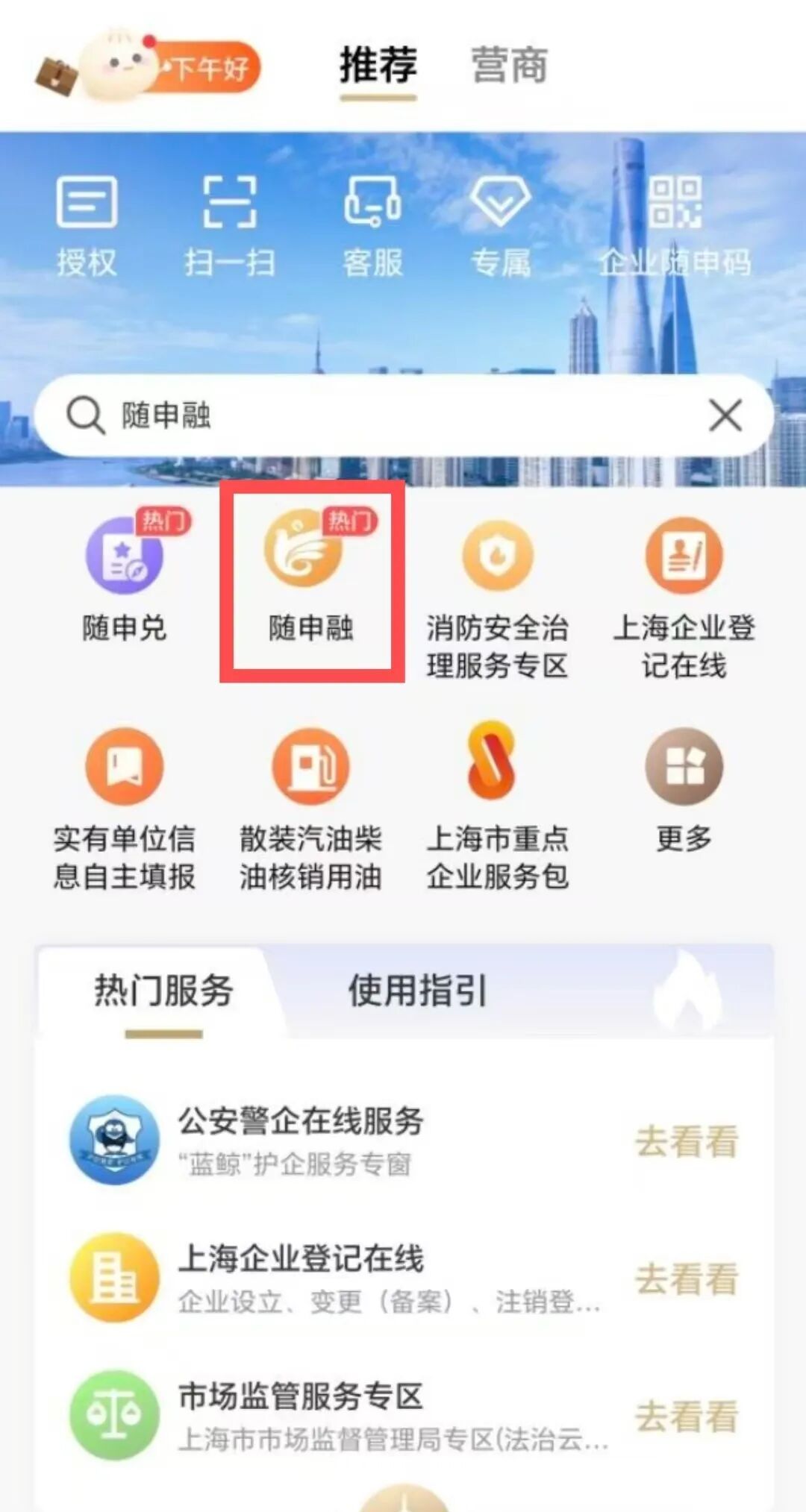The height and width of the screenshot is (1512, 806).
Task: Launch 扫一扫 scanner
Action: [230, 225]
